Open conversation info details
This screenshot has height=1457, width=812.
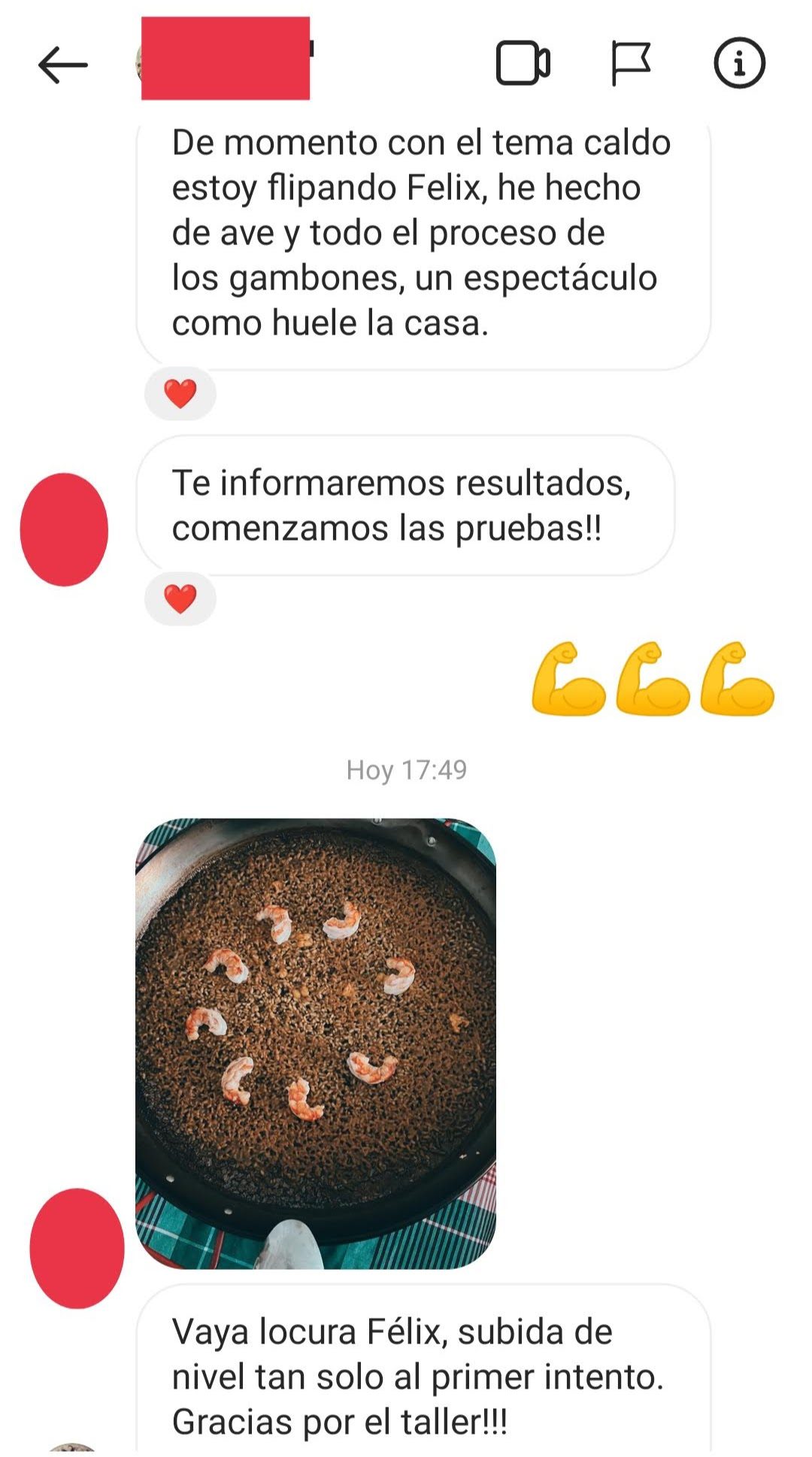(739, 63)
